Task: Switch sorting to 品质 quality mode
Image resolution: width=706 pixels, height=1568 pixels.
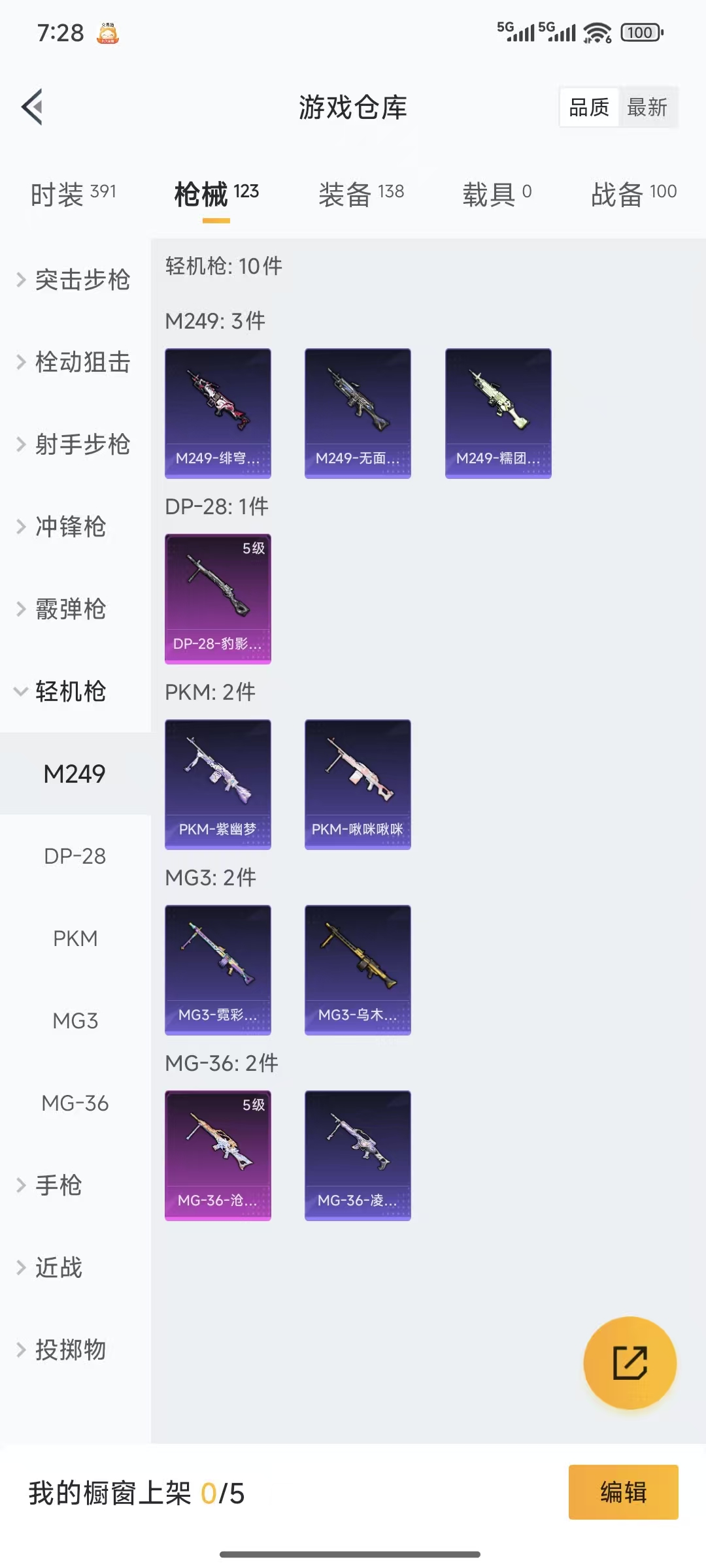Action: pyautogui.click(x=588, y=106)
